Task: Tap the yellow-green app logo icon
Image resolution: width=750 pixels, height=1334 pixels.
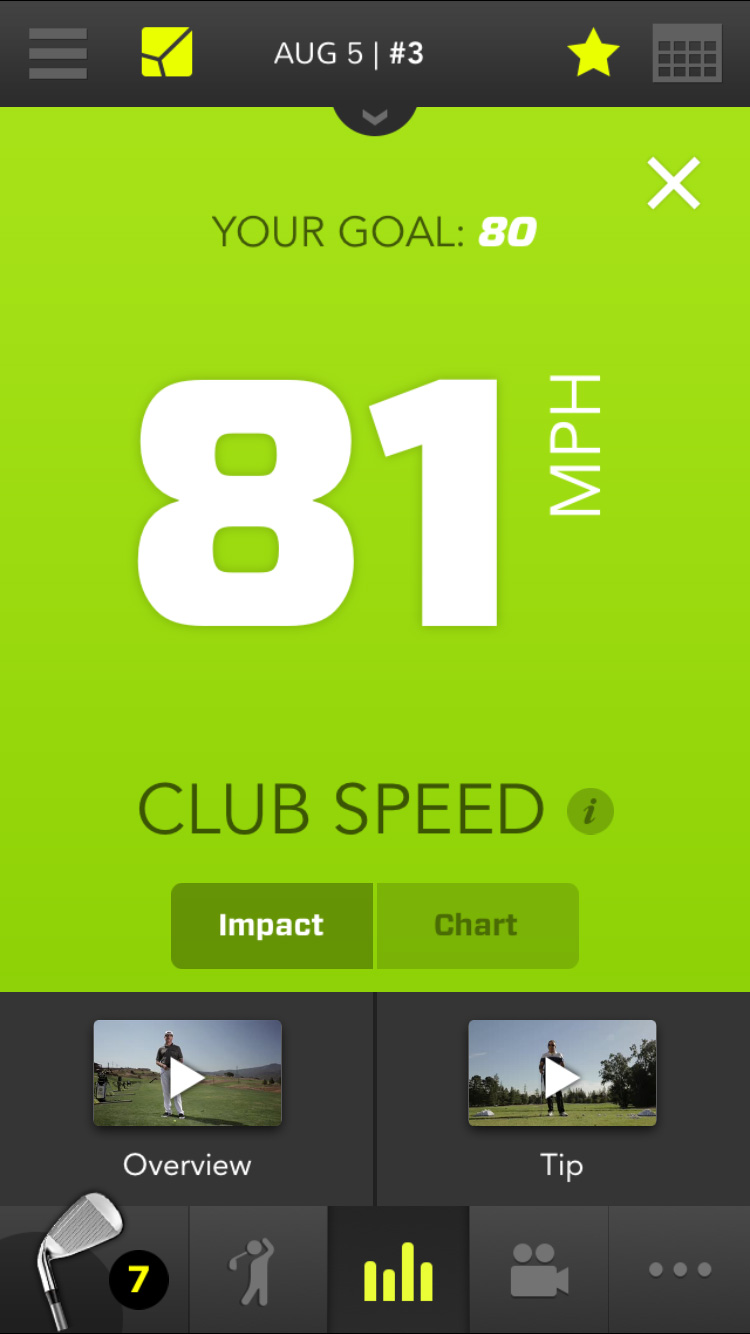Action: (x=167, y=53)
